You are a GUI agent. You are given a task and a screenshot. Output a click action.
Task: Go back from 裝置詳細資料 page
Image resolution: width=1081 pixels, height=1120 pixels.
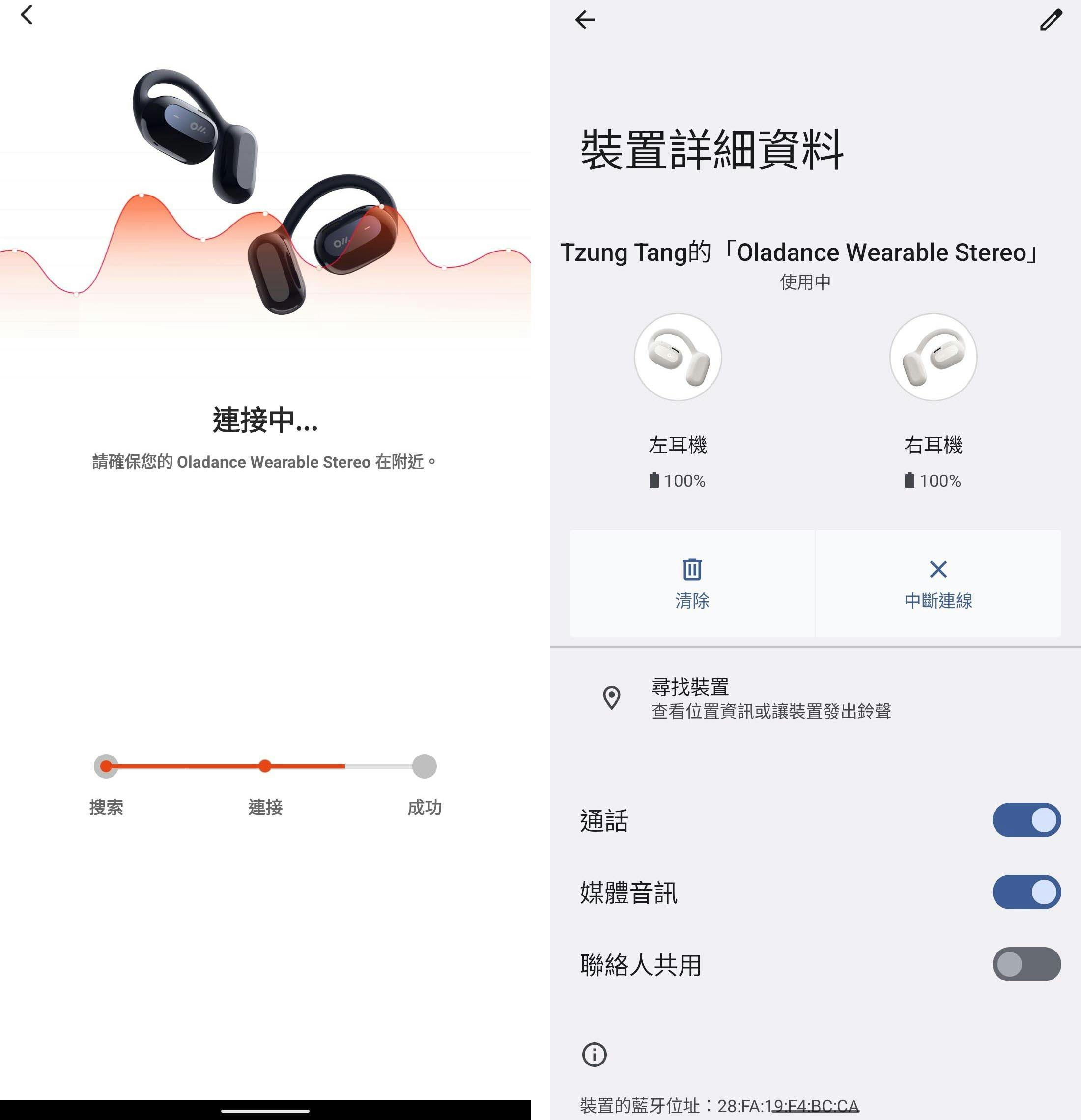[584, 20]
